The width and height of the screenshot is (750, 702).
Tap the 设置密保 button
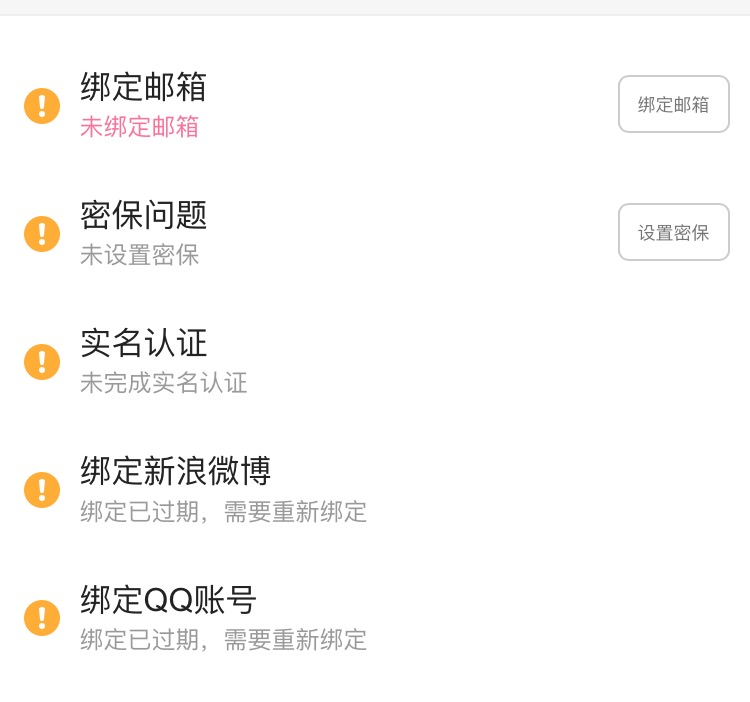pyautogui.click(x=673, y=232)
